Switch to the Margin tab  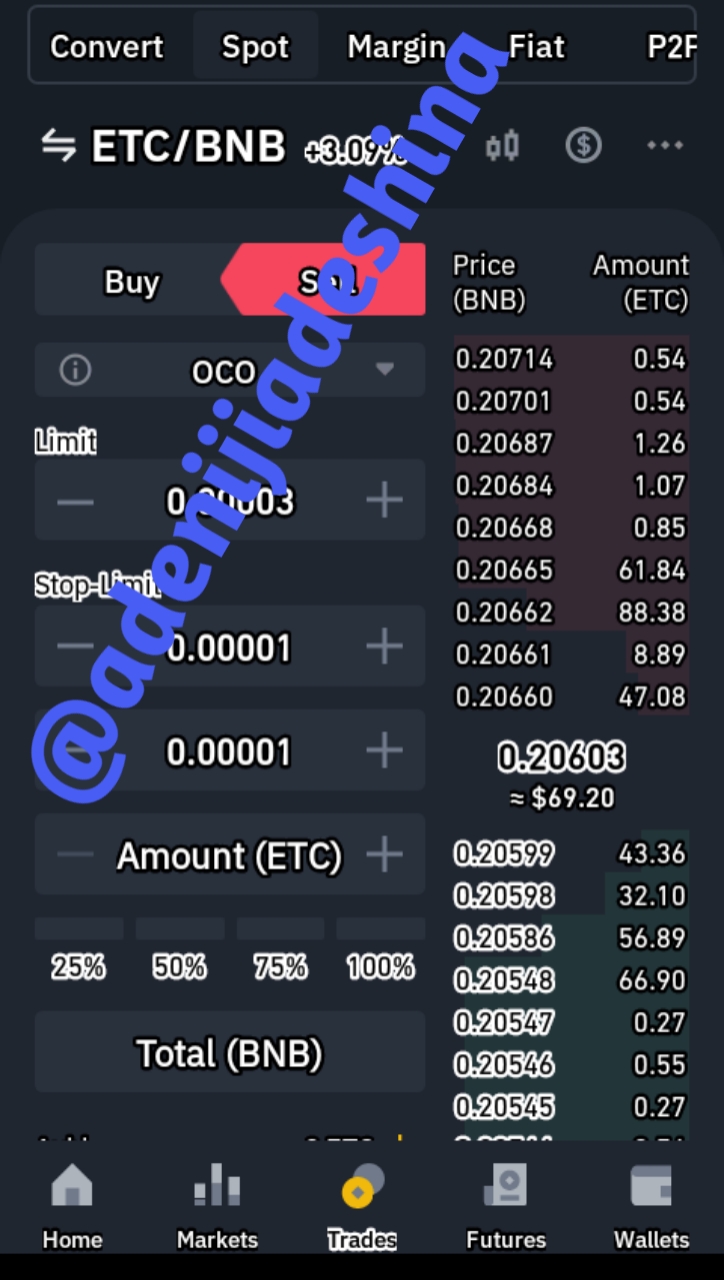(x=397, y=47)
